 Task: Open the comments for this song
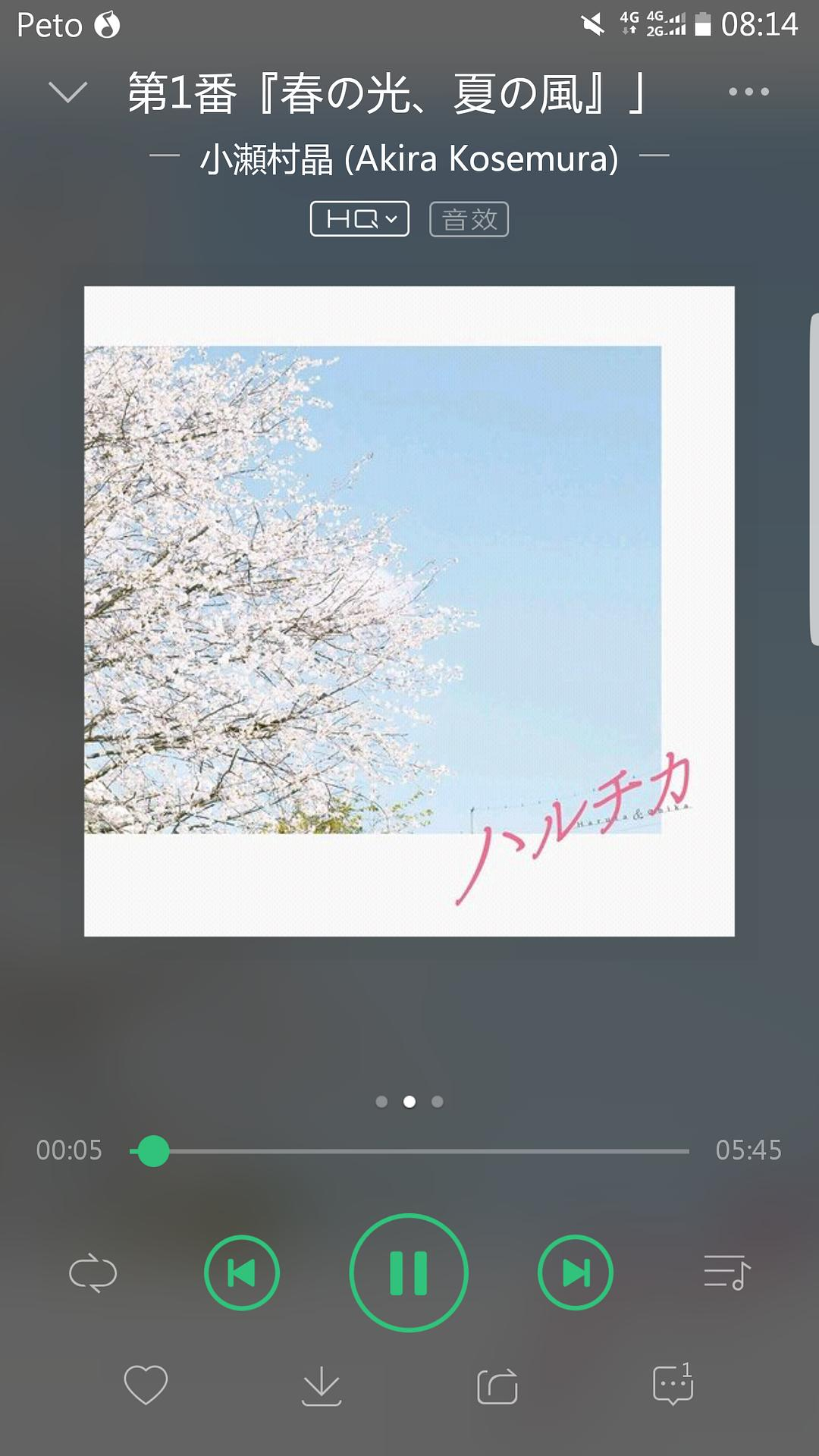coord(673,1385)
